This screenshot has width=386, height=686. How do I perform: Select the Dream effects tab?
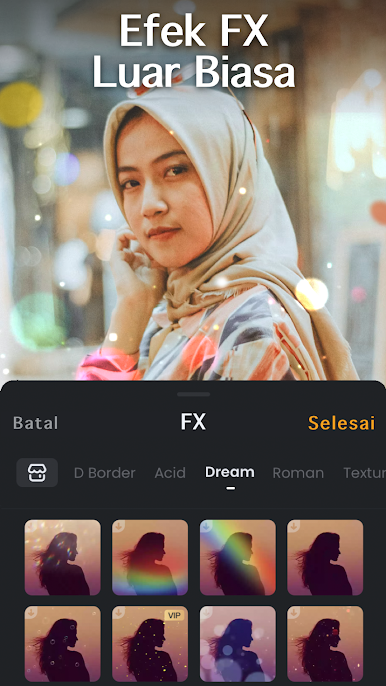point(230,472)
